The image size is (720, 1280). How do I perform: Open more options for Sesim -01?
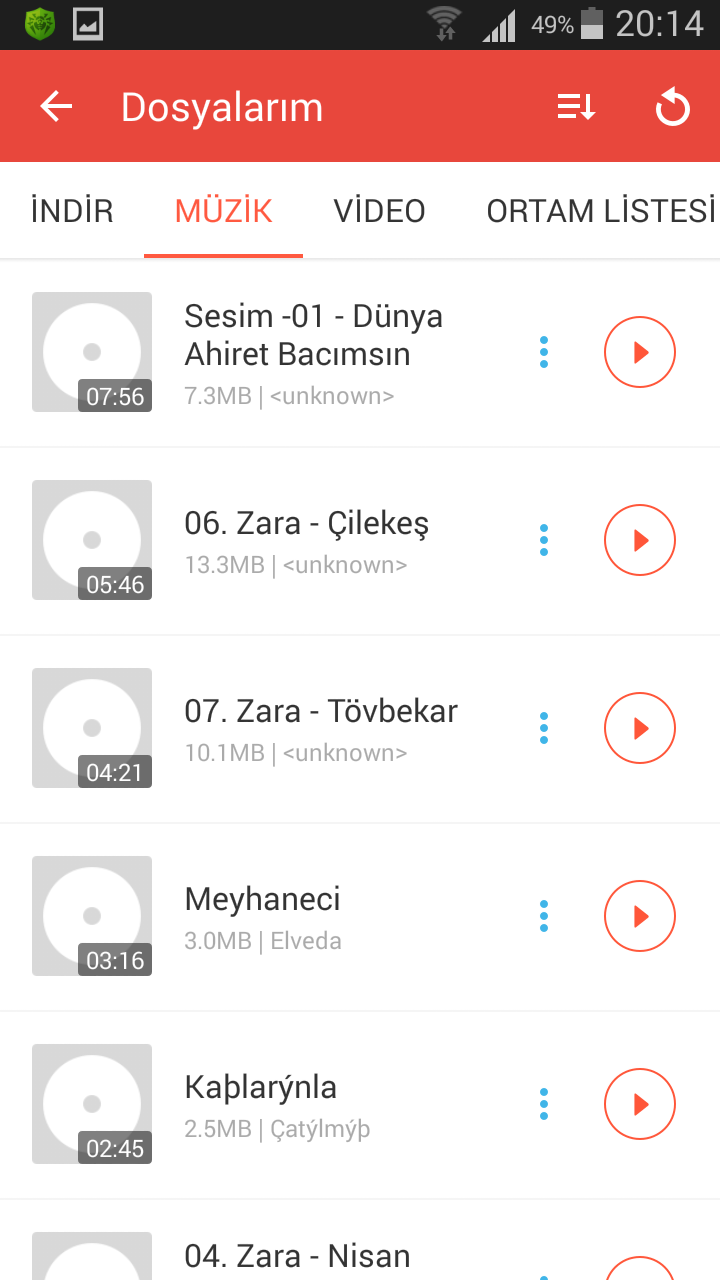coord(544,352)
